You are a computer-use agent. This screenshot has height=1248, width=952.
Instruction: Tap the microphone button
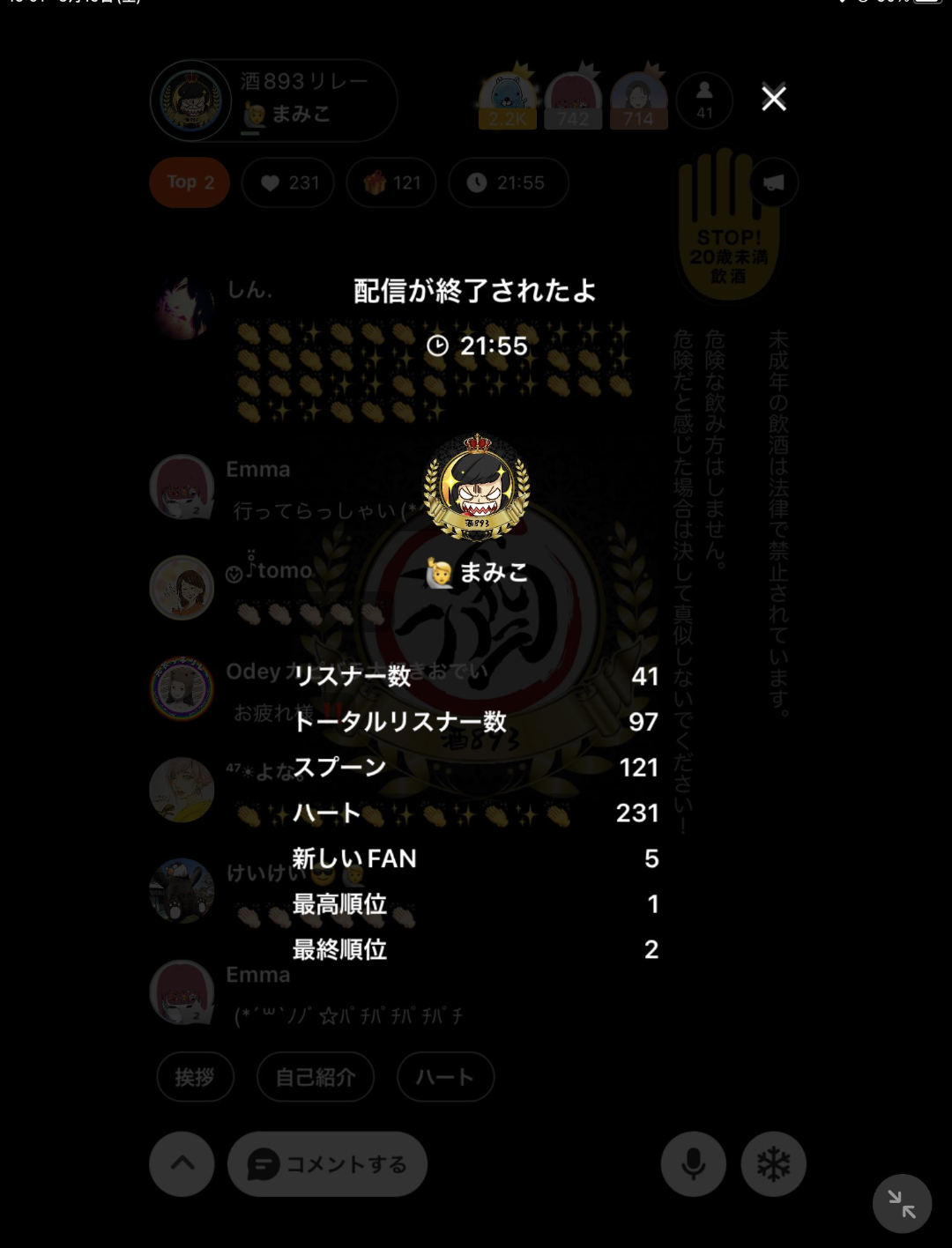pos(694,1164)
